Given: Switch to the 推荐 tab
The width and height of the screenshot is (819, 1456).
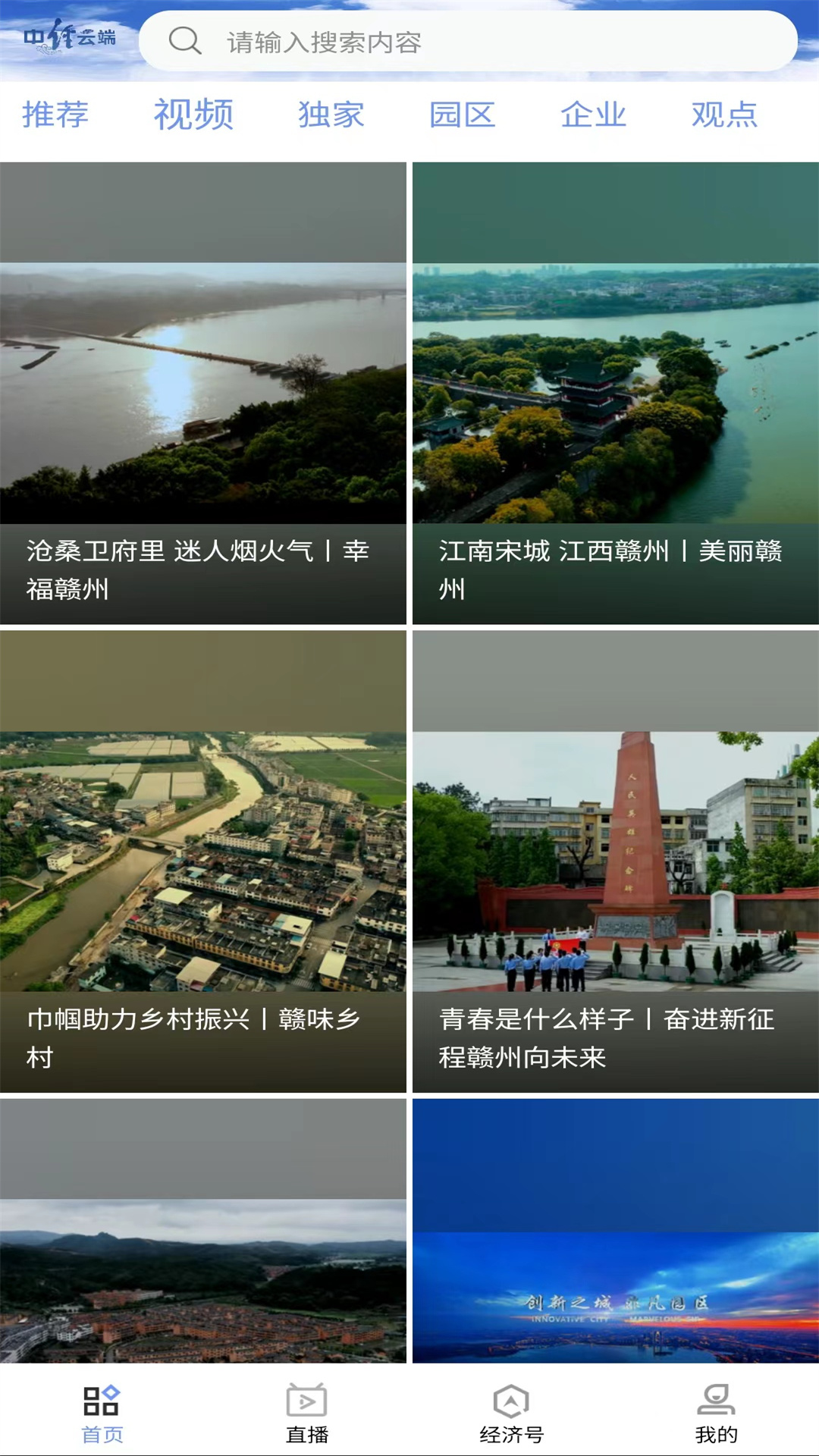Looking at the screenshot, I should (x=55, y=115).
